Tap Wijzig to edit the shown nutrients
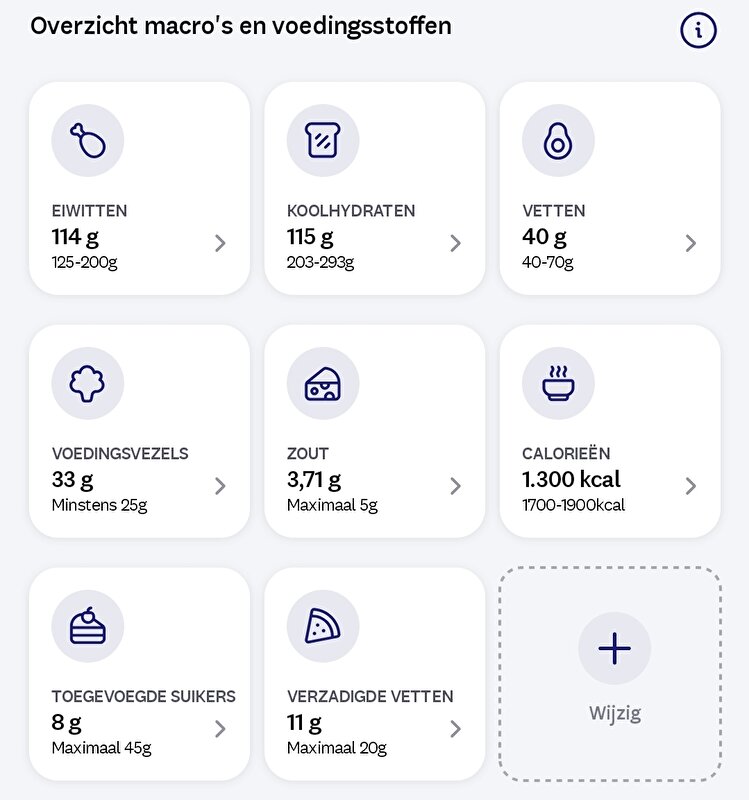Image resolution: width=749 pixels, height=800 pixels. [611, 673]
